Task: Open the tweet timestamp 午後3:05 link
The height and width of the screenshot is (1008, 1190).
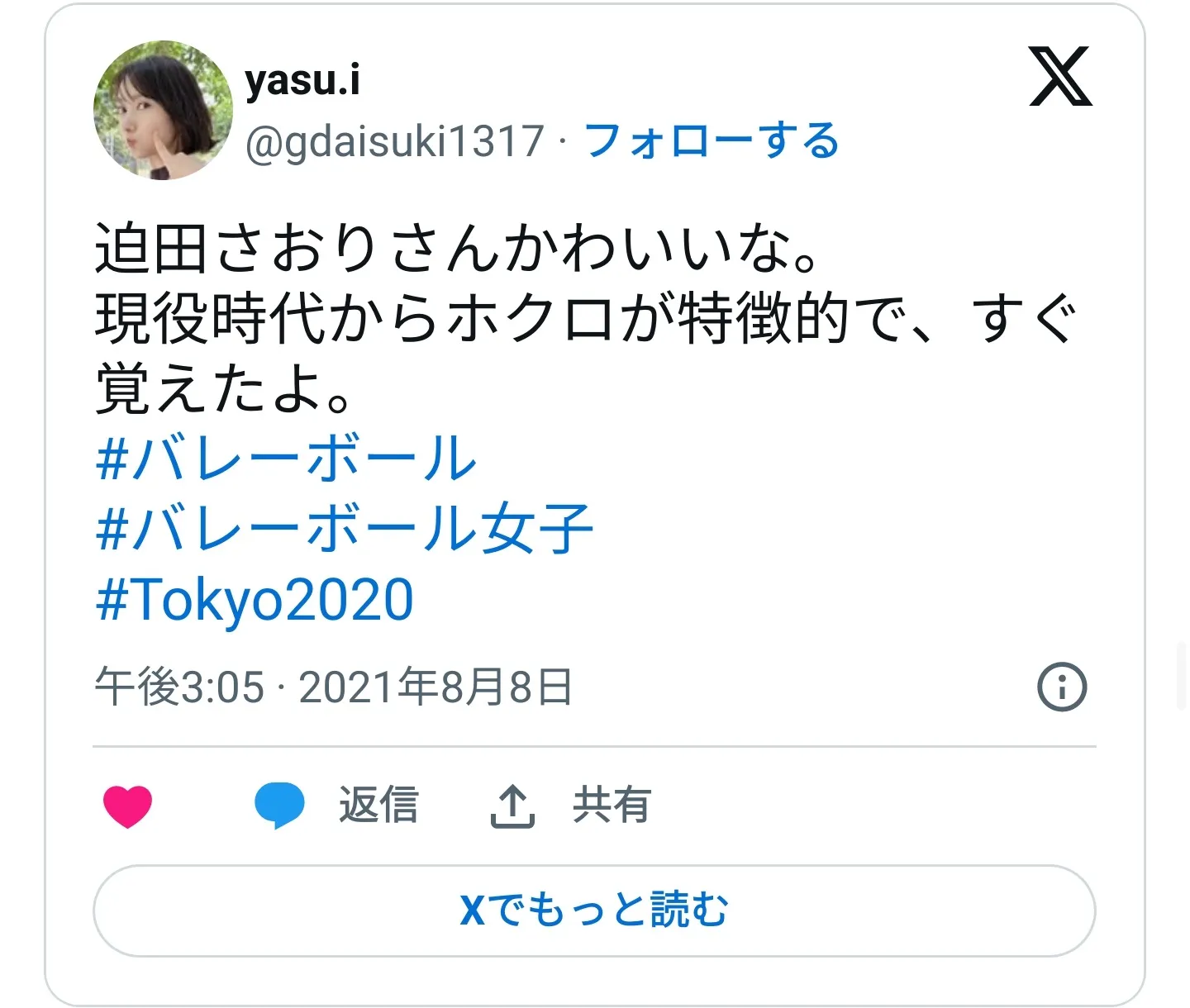Action: (333, 687)
